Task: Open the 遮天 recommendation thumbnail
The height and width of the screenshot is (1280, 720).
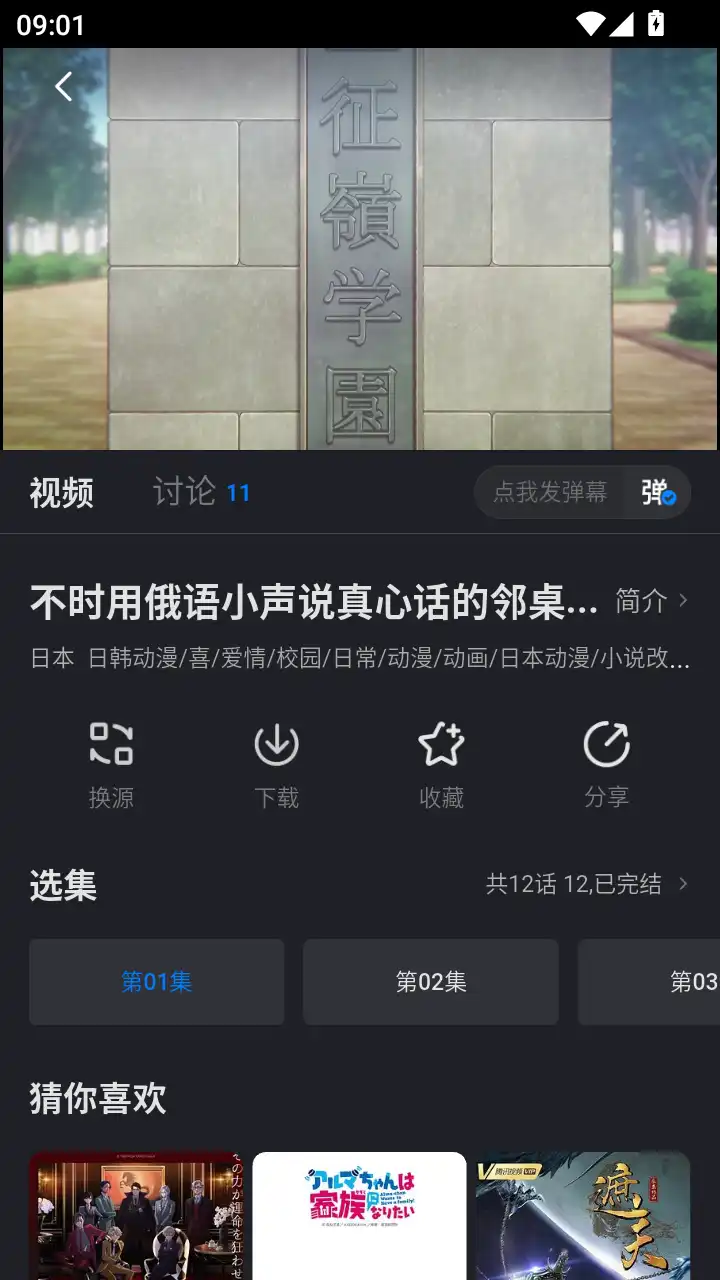Action: pos(583,1215)
